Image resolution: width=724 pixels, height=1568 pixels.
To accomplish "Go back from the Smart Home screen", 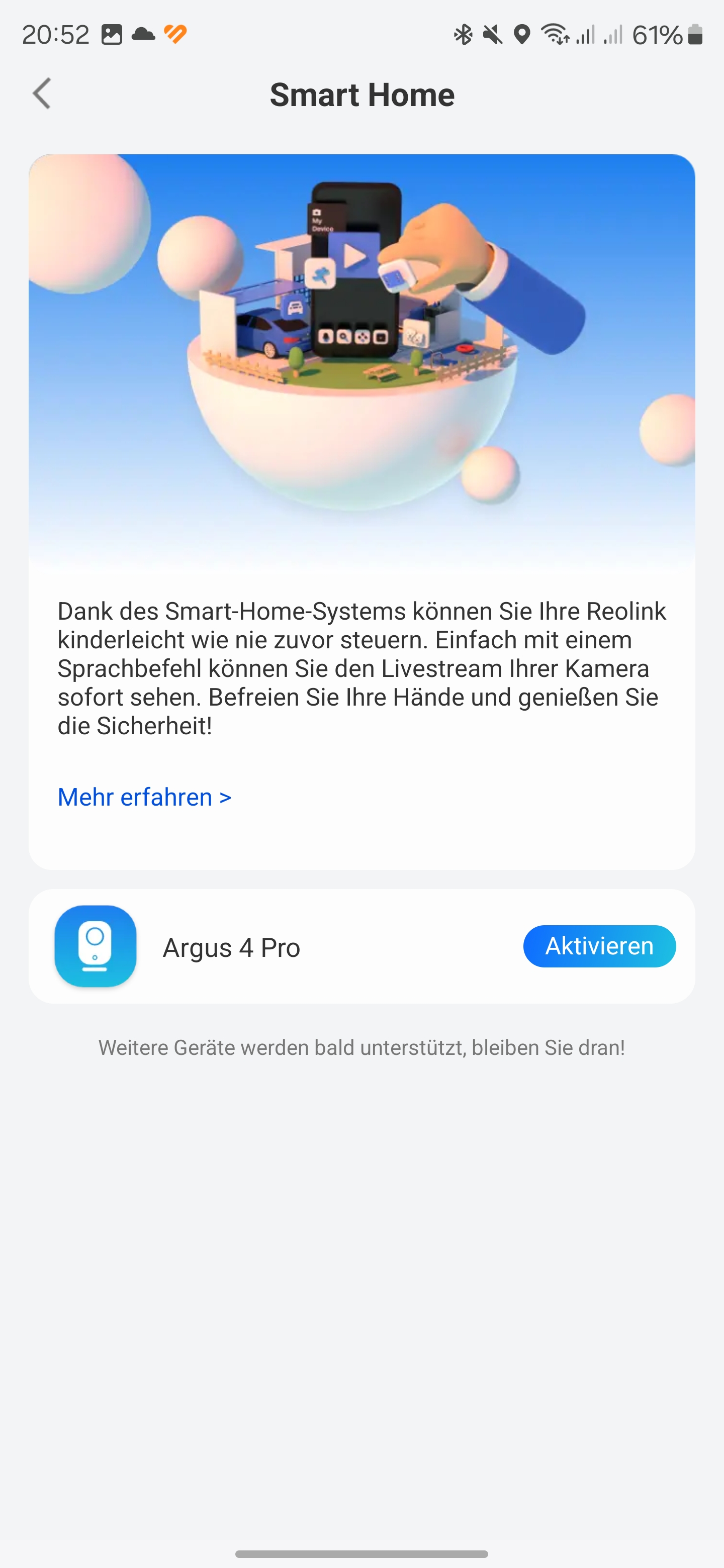I will [41, 94].
